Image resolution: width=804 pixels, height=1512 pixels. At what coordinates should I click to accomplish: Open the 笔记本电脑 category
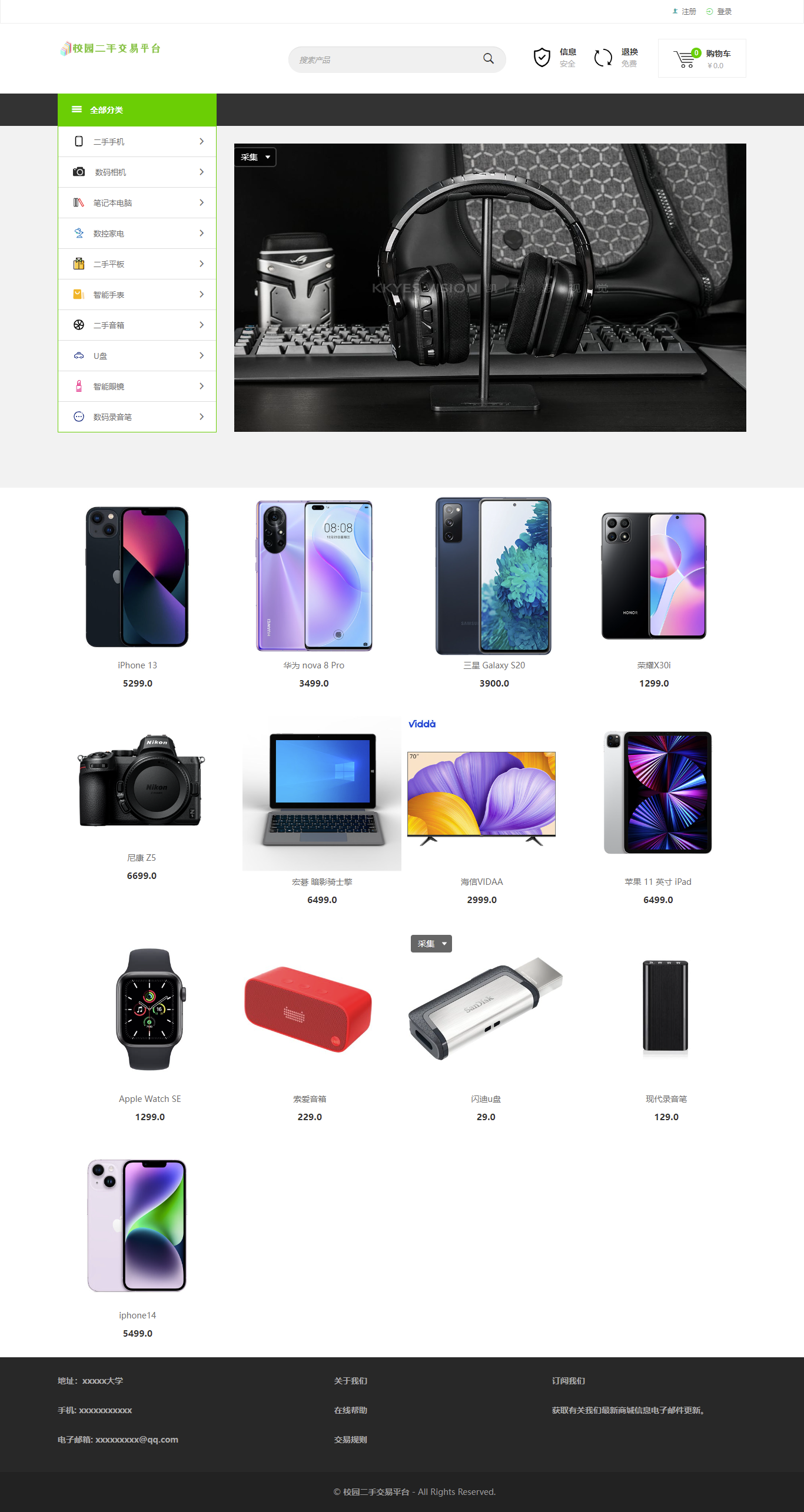[x=137, y=203]
